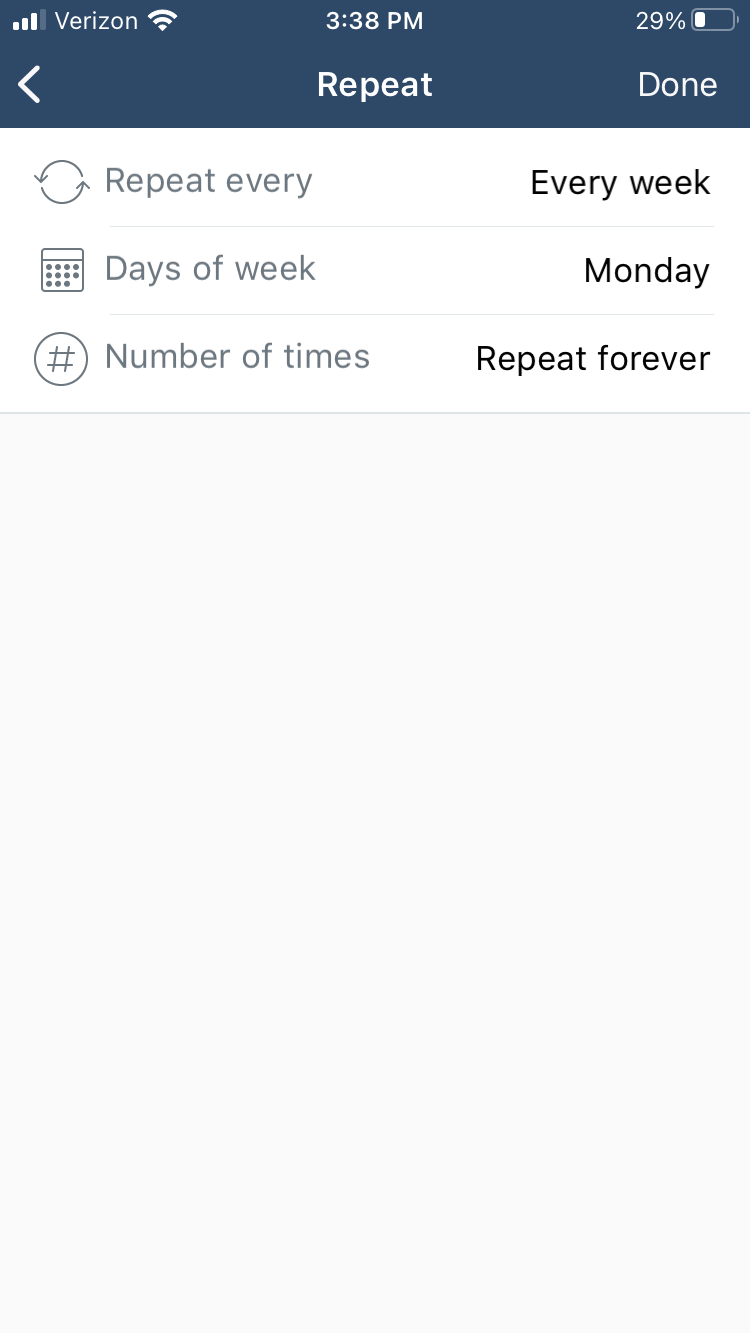Open the Repeat every row
The width and height of the screenshot is (750, 1334).
coord(375,182)
